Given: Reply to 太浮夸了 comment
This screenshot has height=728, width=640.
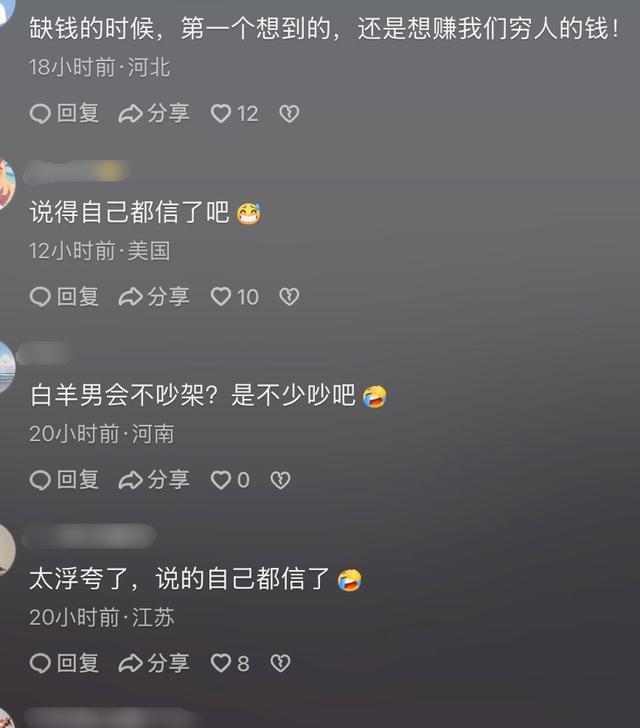Looking at the screenshot, I should pos(64,663).
